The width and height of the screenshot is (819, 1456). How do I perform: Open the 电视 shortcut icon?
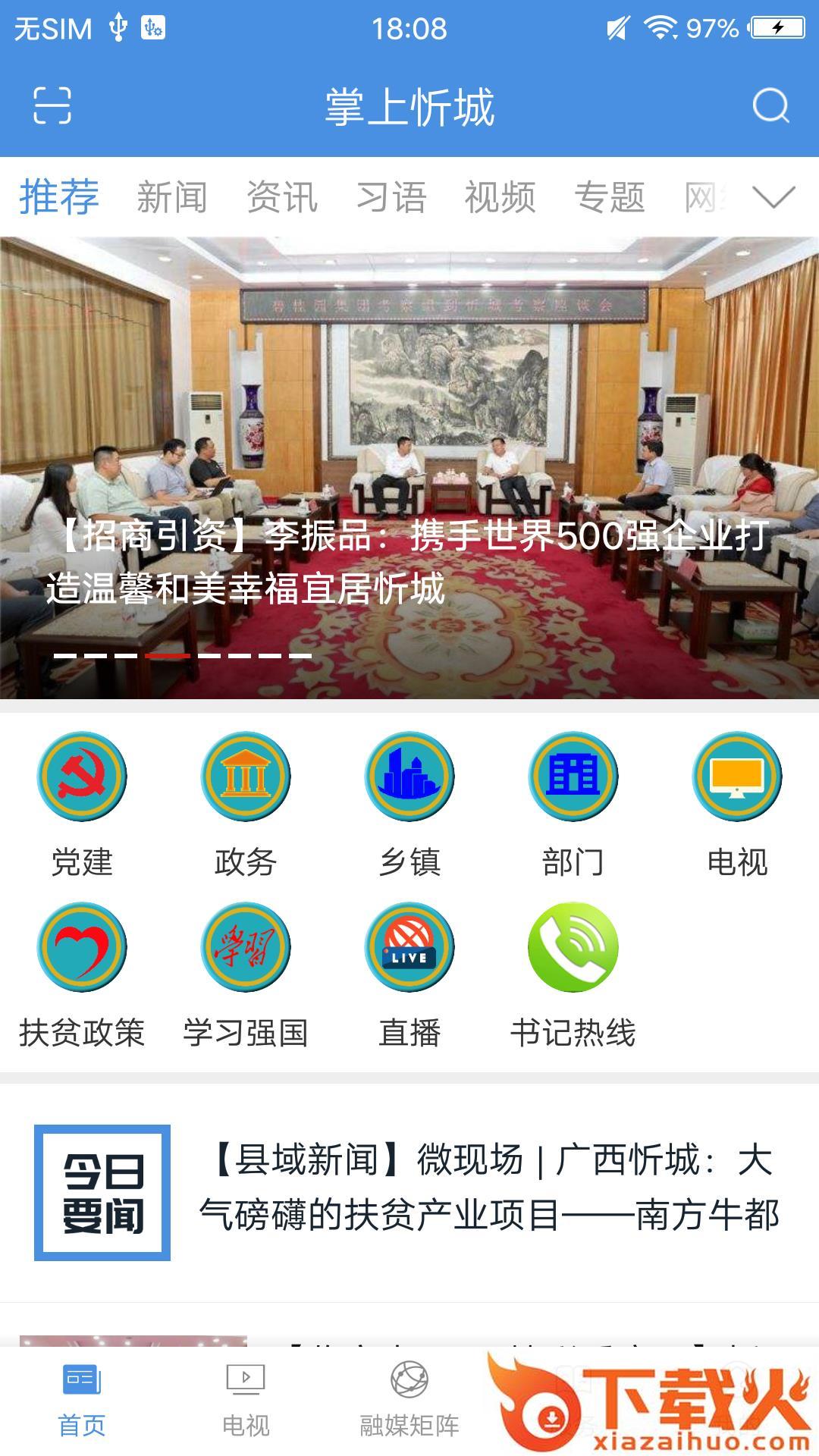(737, 777)
